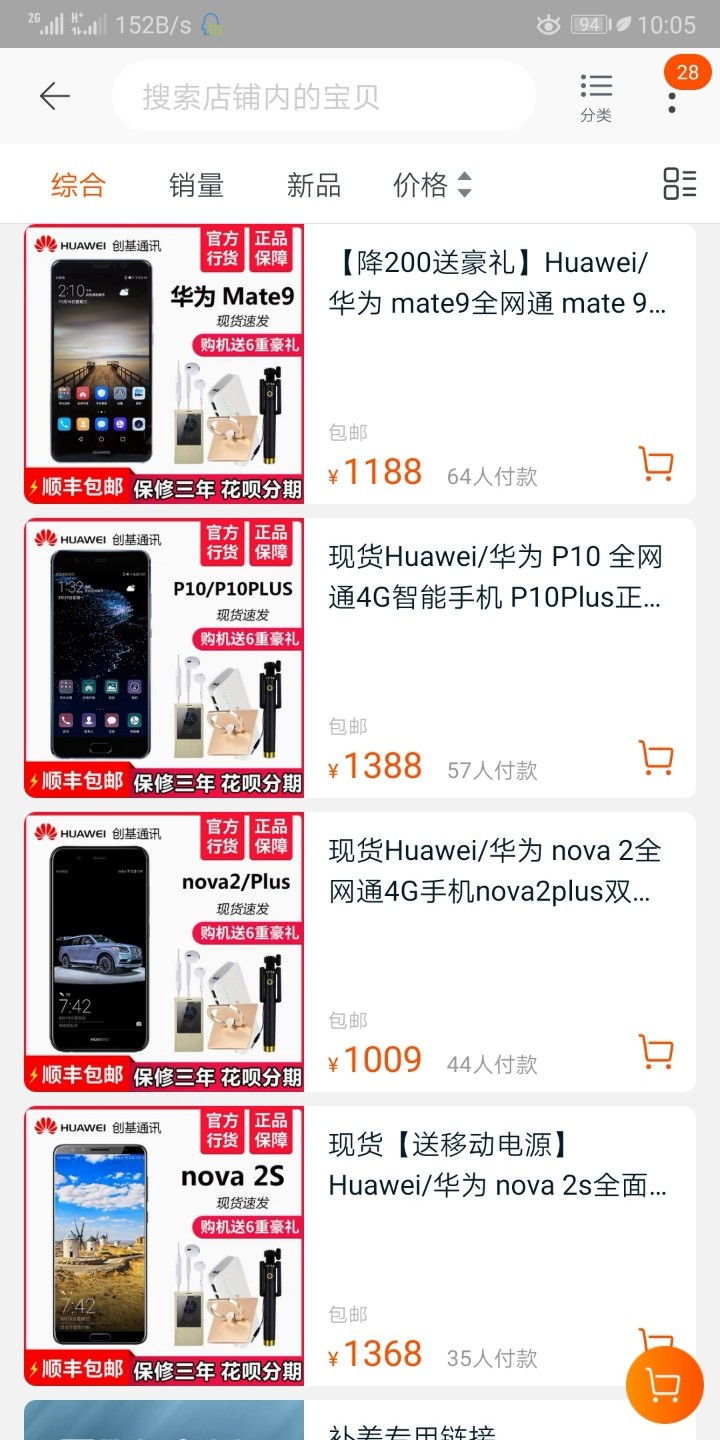Sort by 价格 price
The height and width of the screenshot is (1440, 720).
[432, 185]
